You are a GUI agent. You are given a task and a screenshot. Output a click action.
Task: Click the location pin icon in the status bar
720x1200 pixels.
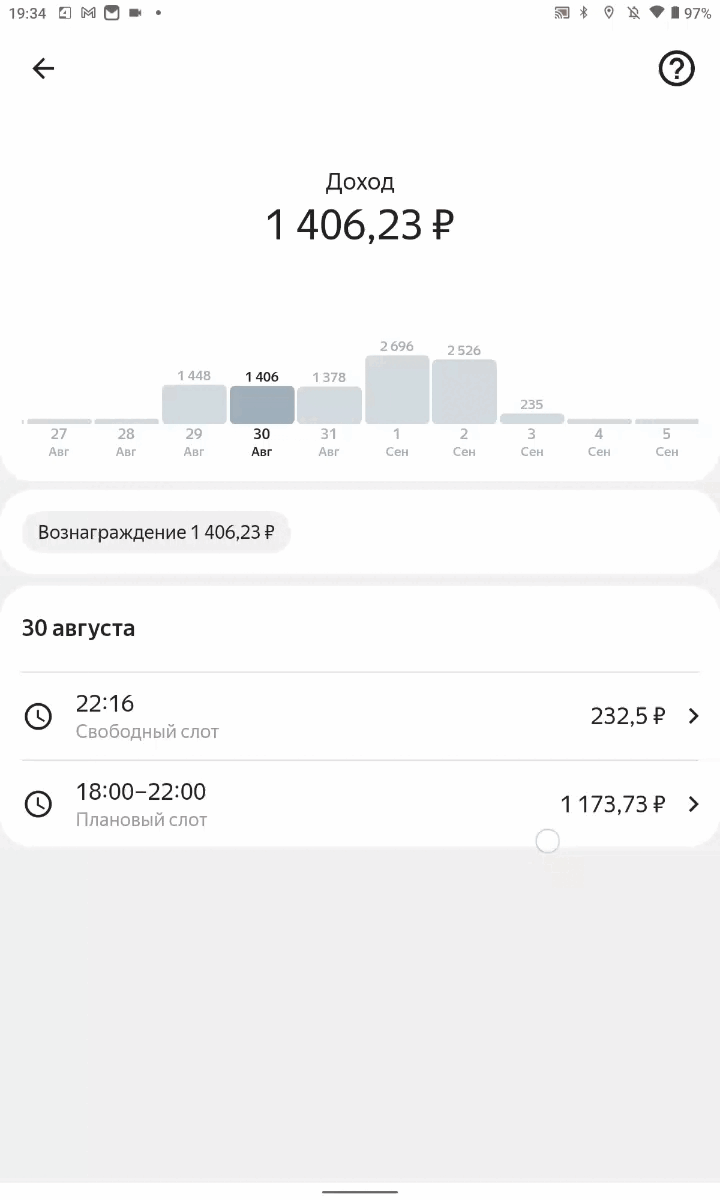[x=609, y=14]
